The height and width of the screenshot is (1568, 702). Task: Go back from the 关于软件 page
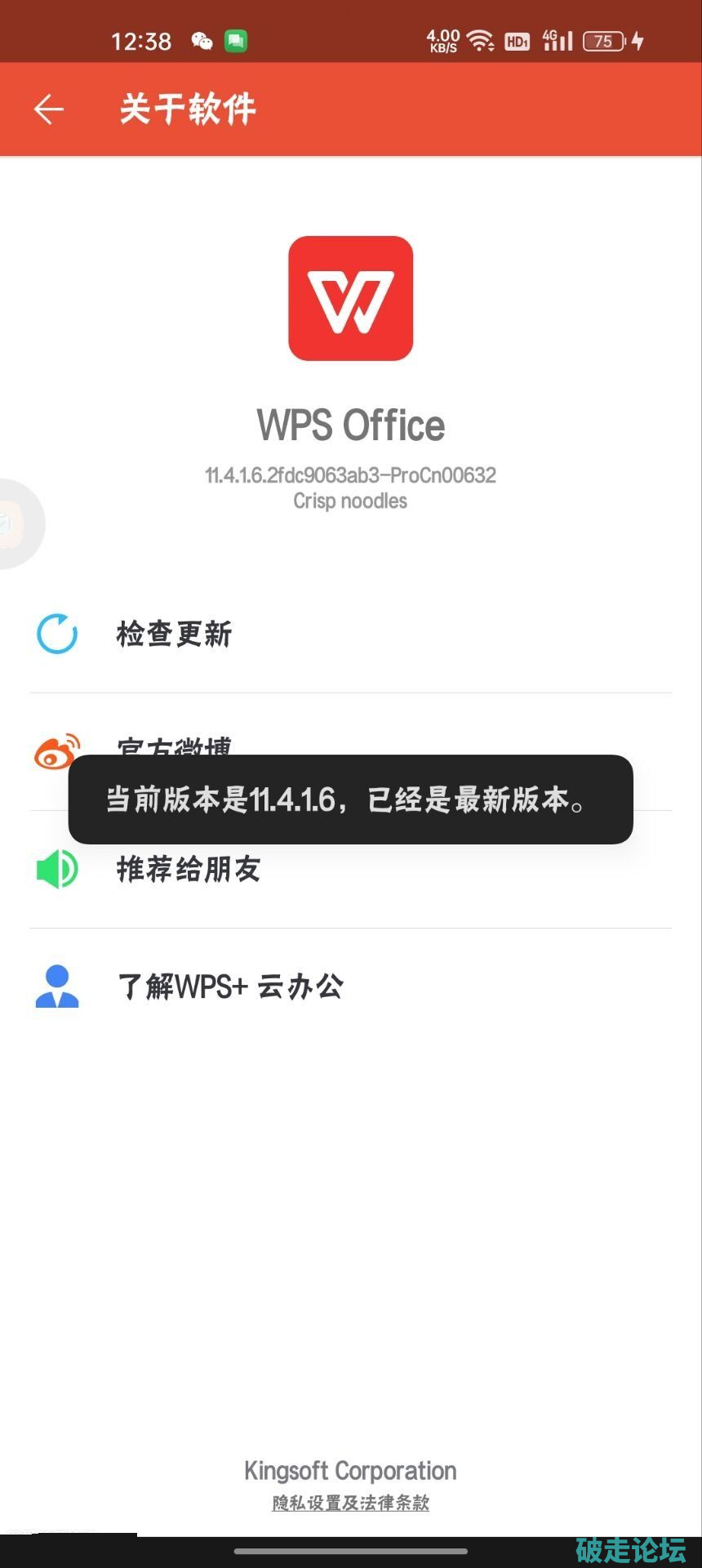(49, 109)
